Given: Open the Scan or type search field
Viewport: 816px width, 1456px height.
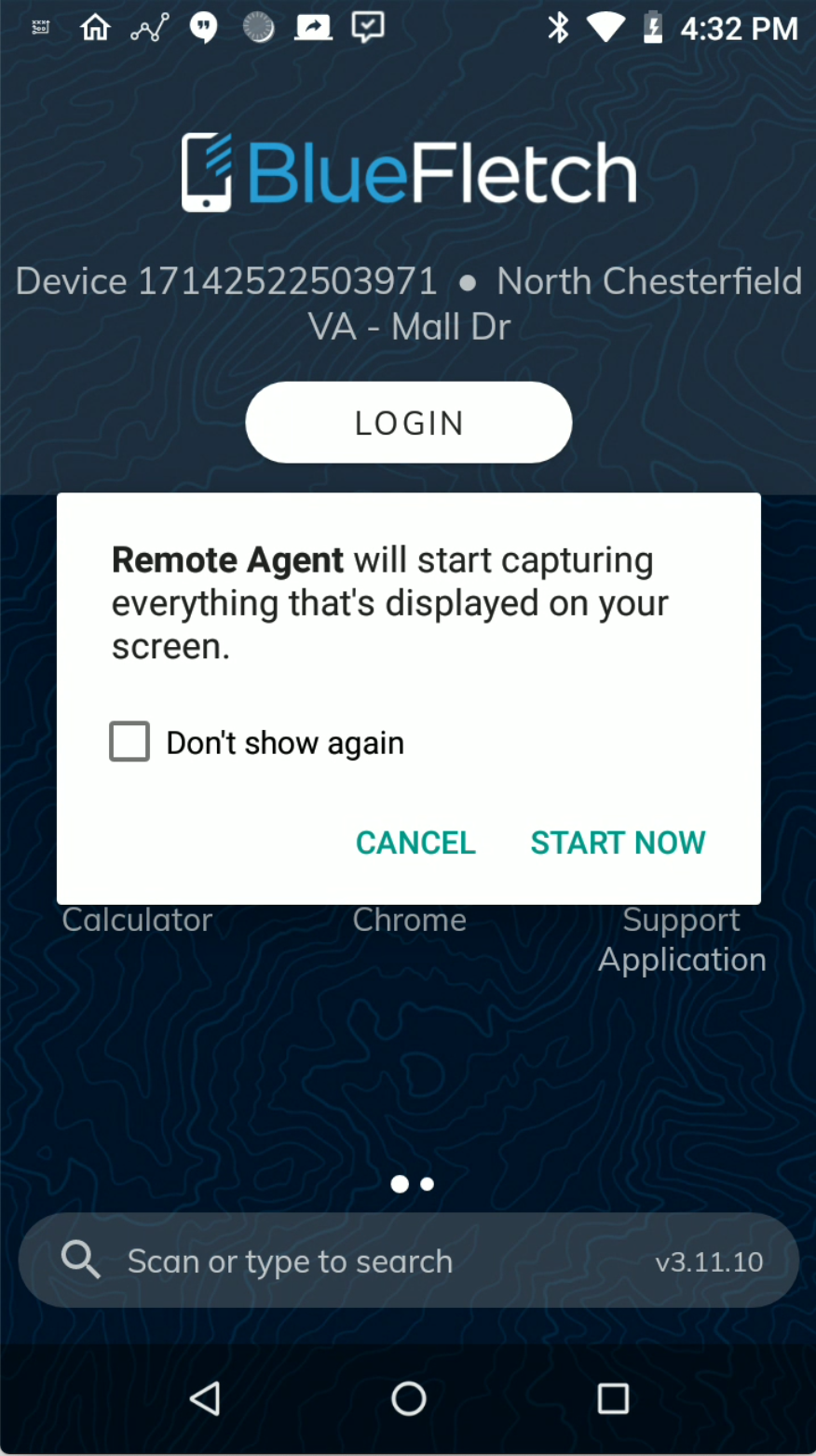Looking at the screenshot, I should tap(373, 1261).
